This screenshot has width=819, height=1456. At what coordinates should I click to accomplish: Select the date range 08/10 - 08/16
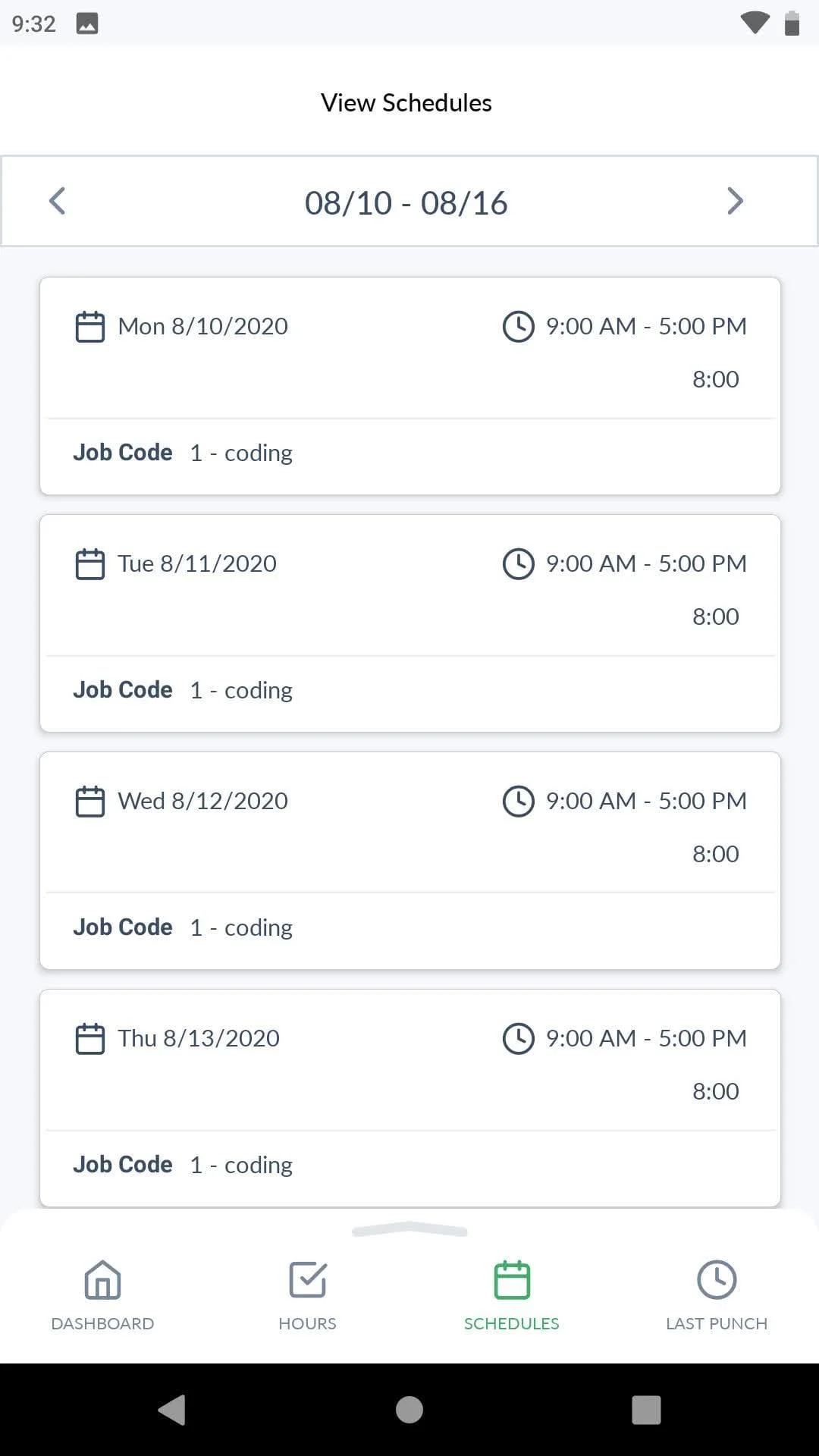[407, 201]
